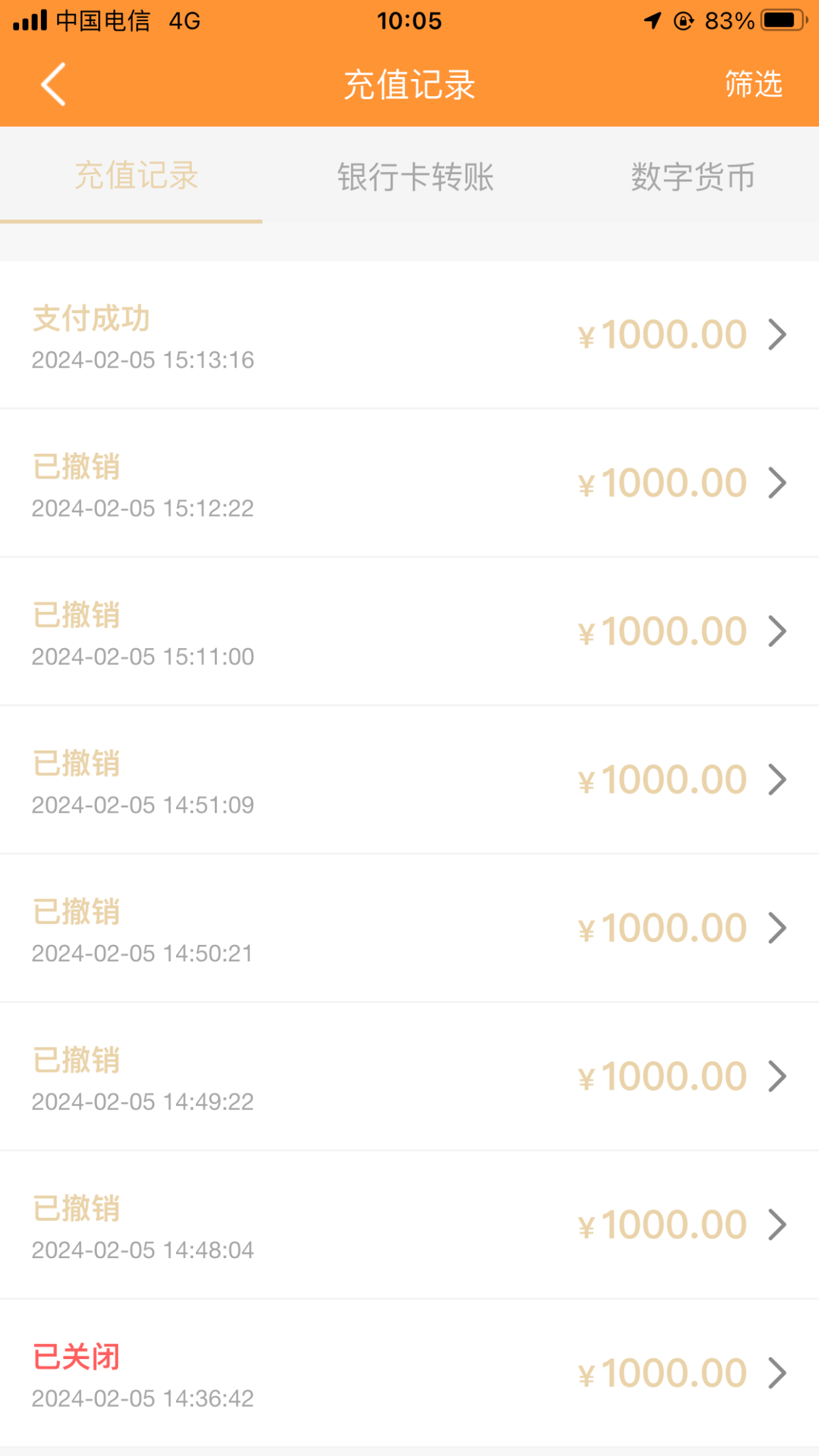This screenshot has height=1456, width=819.
Task: Tap the 4G network indicator
Action: (x=186, y=21)
